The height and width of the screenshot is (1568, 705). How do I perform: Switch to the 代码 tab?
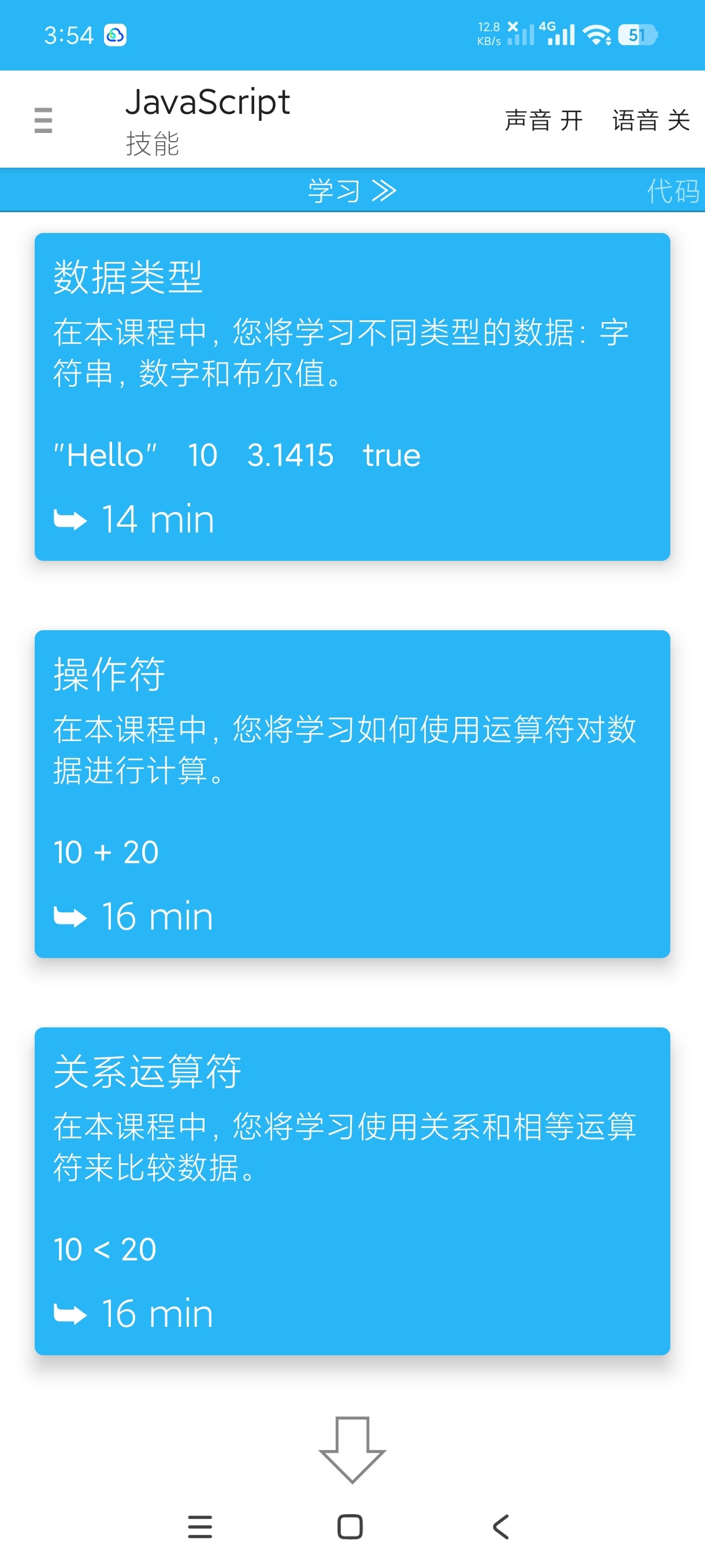[x=673, y=191]
